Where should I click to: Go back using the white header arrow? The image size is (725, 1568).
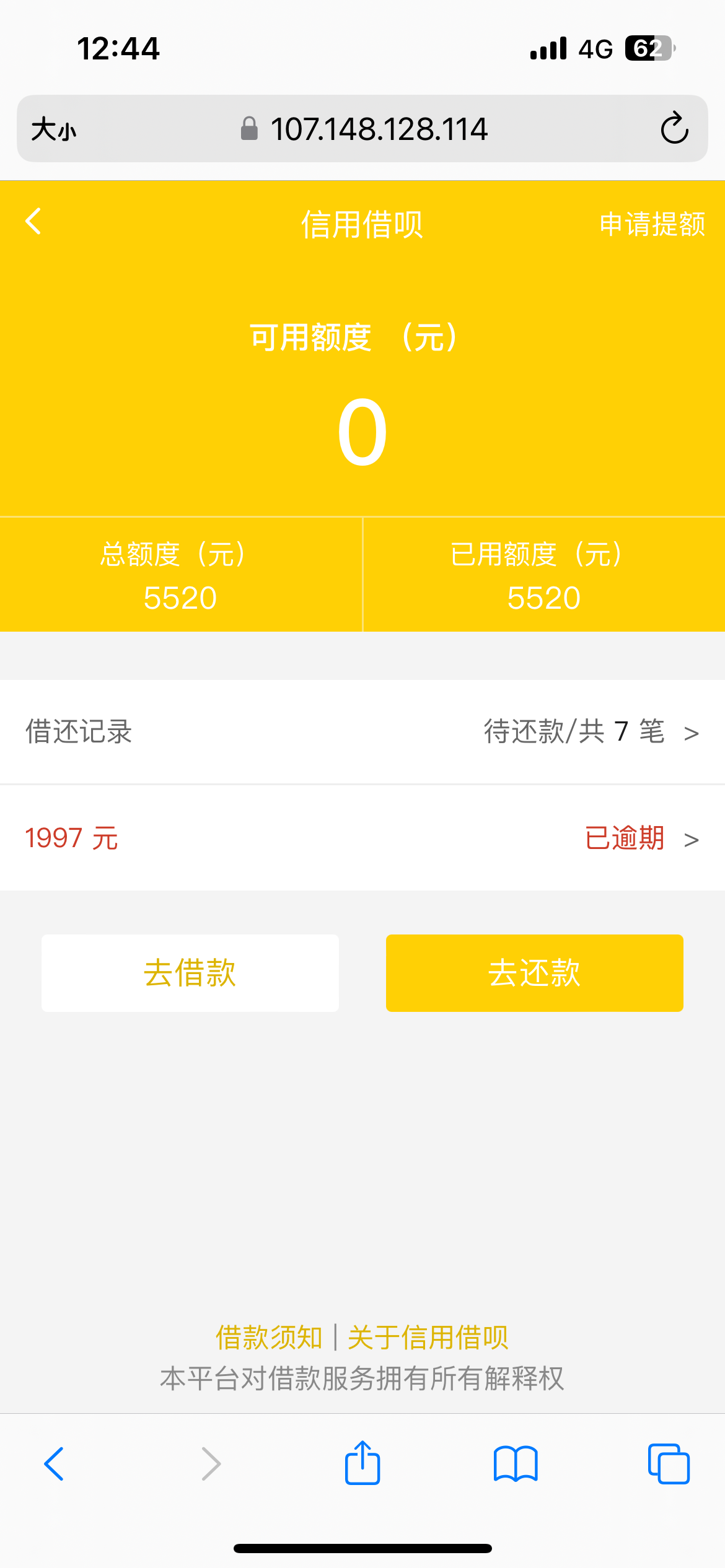33,222
